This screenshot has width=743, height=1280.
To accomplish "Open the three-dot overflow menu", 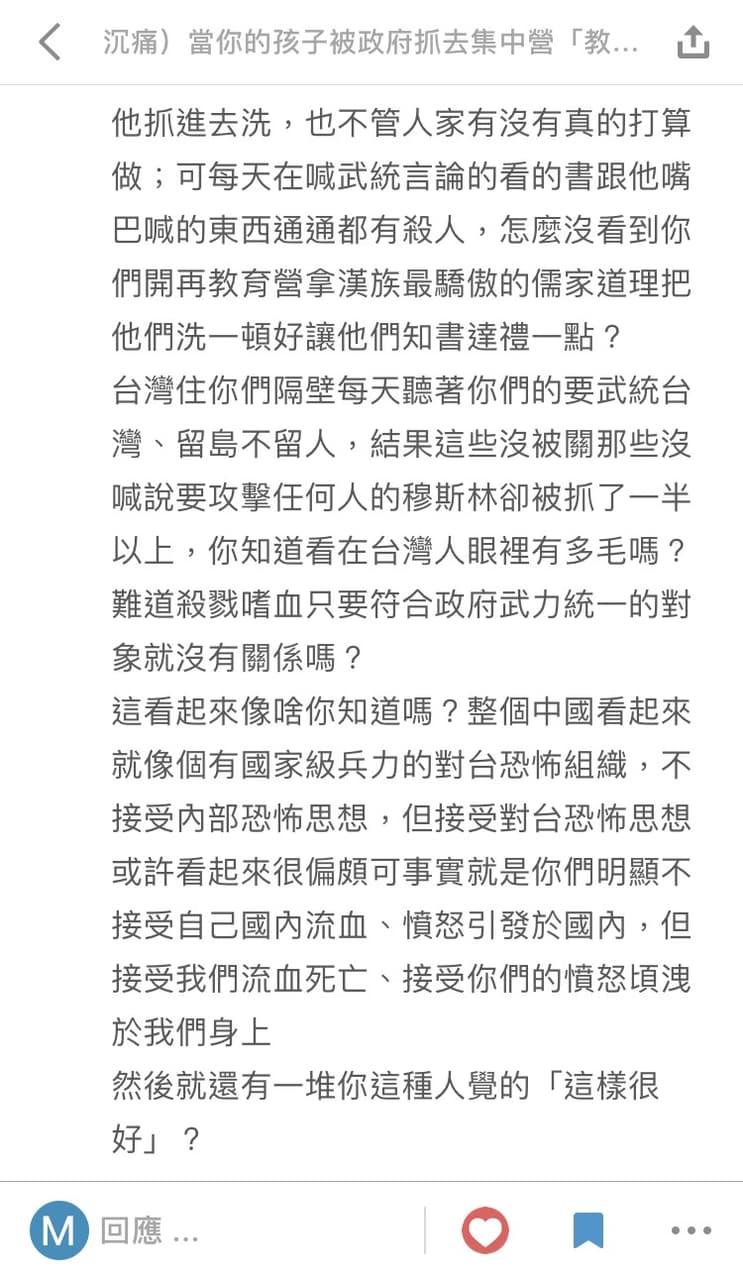I will (691, 1231).
